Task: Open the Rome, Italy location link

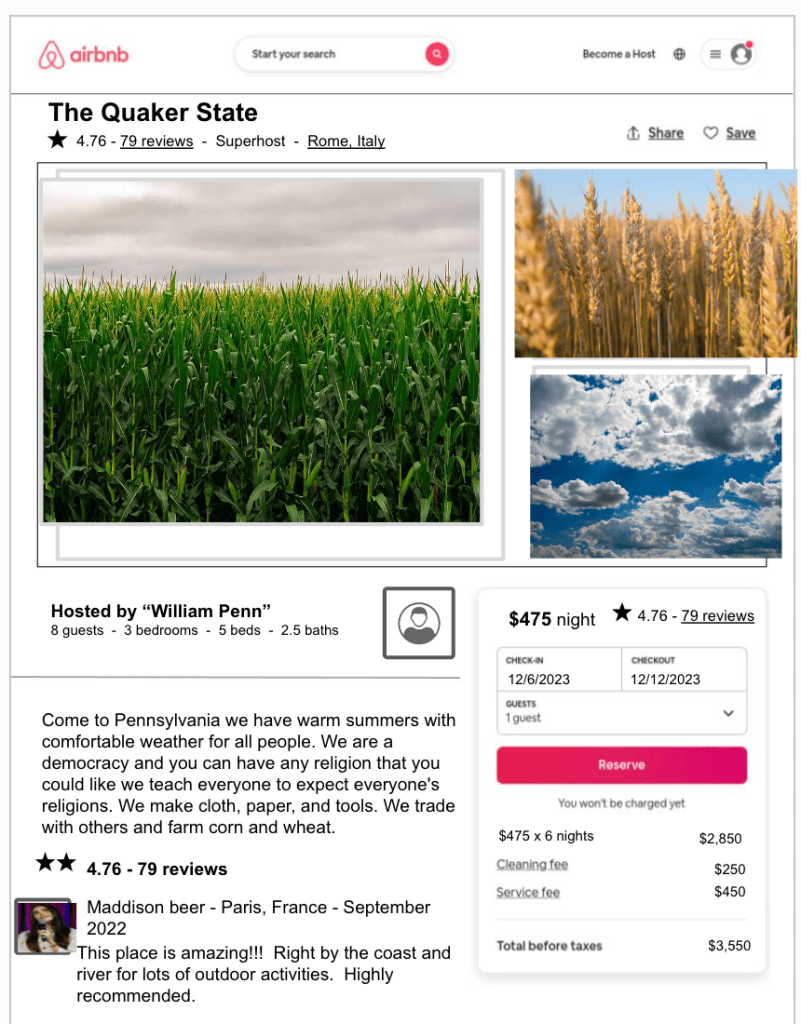Action: 346,141
